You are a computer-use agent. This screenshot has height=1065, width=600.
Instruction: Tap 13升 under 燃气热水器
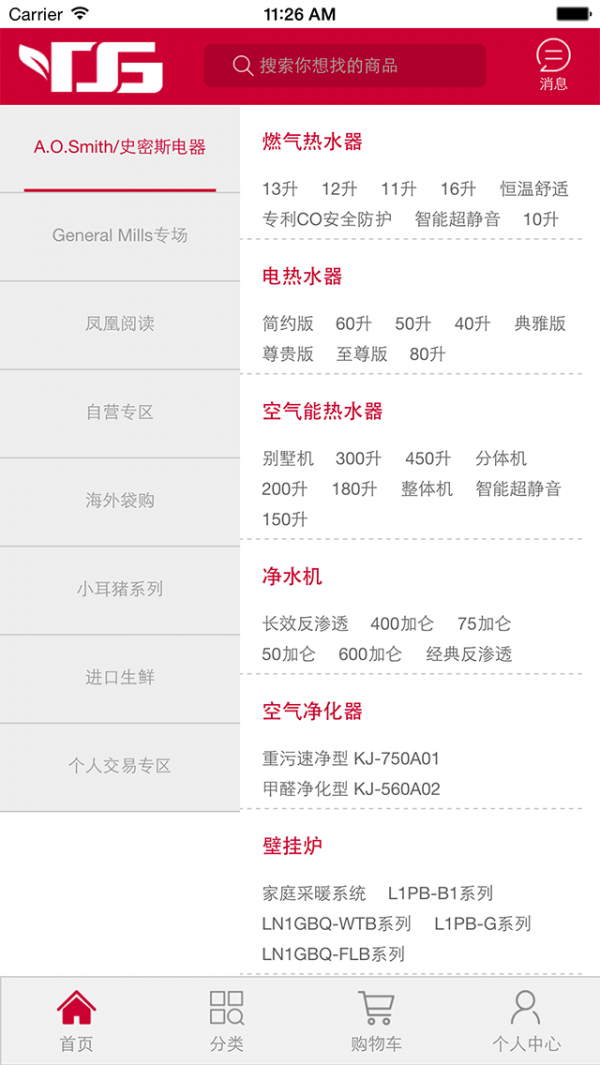tap(280, 189)
